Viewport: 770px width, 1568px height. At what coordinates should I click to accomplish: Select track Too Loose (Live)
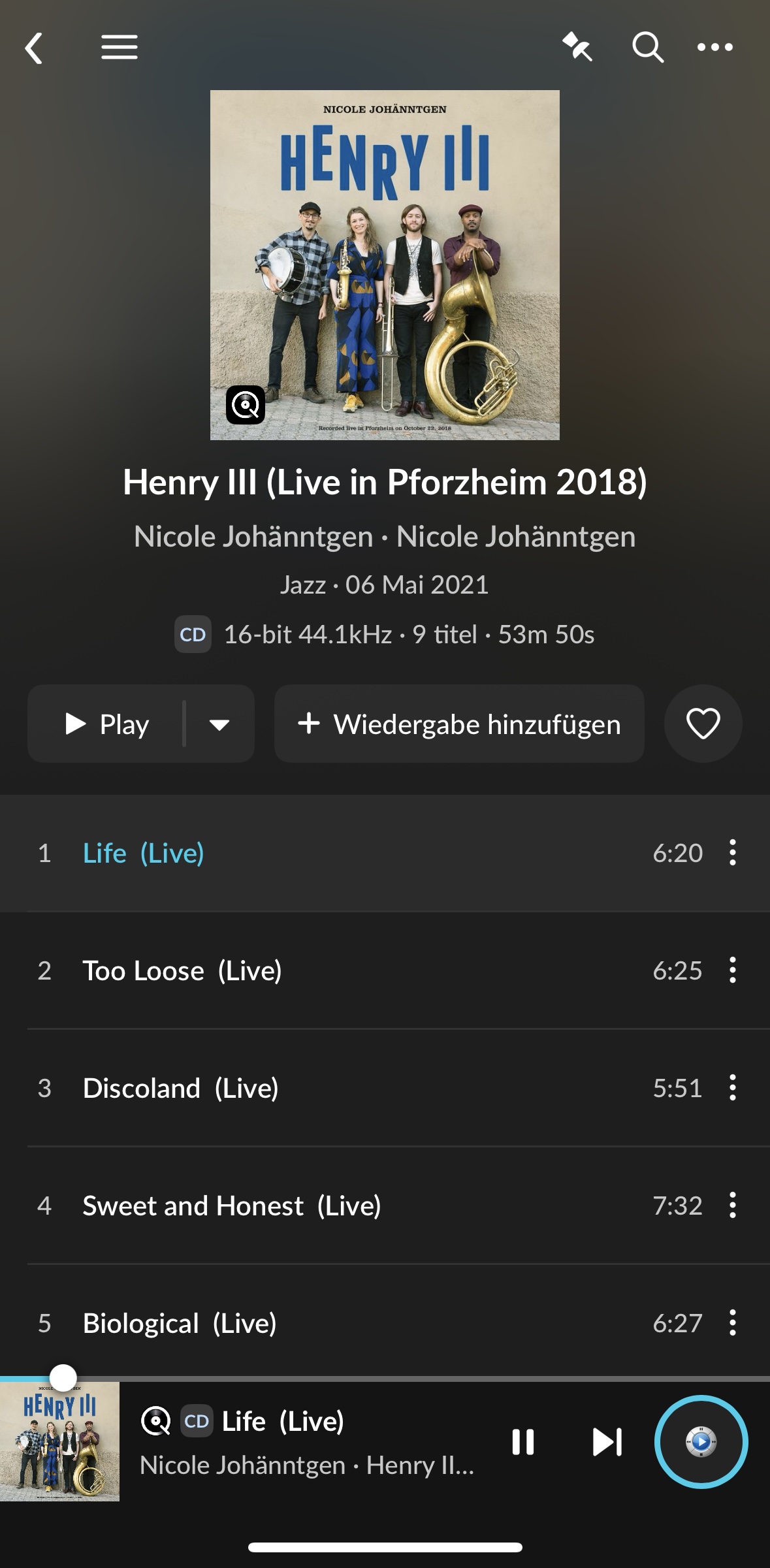point(183,970)
